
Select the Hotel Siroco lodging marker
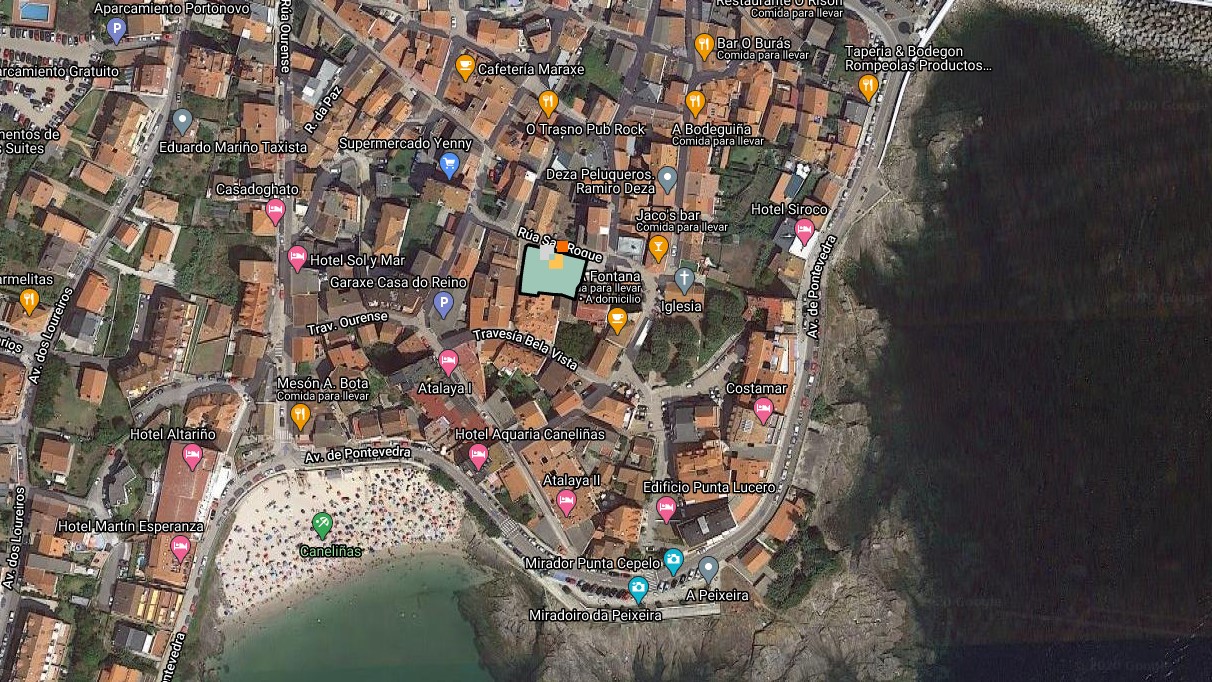804,231
